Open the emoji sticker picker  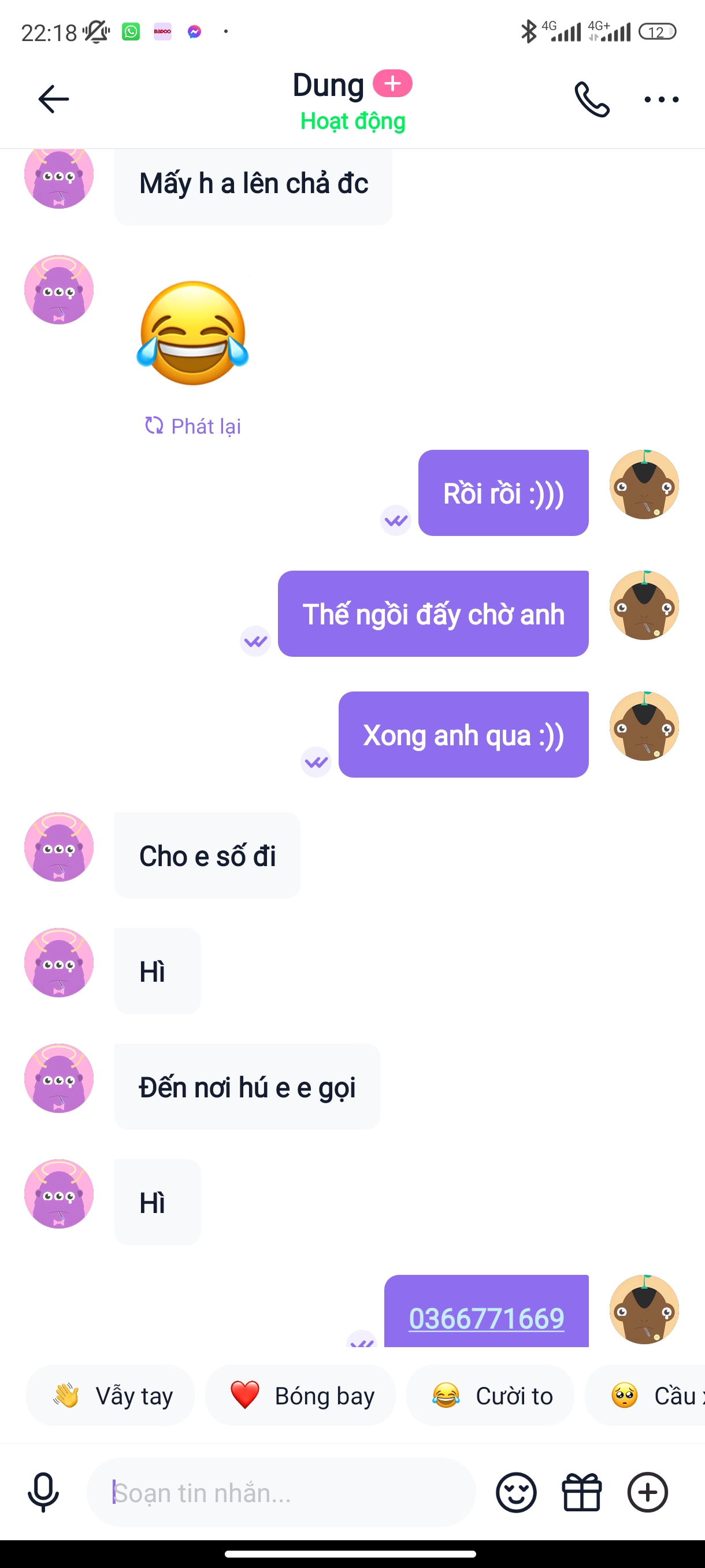coord(516,1492)
